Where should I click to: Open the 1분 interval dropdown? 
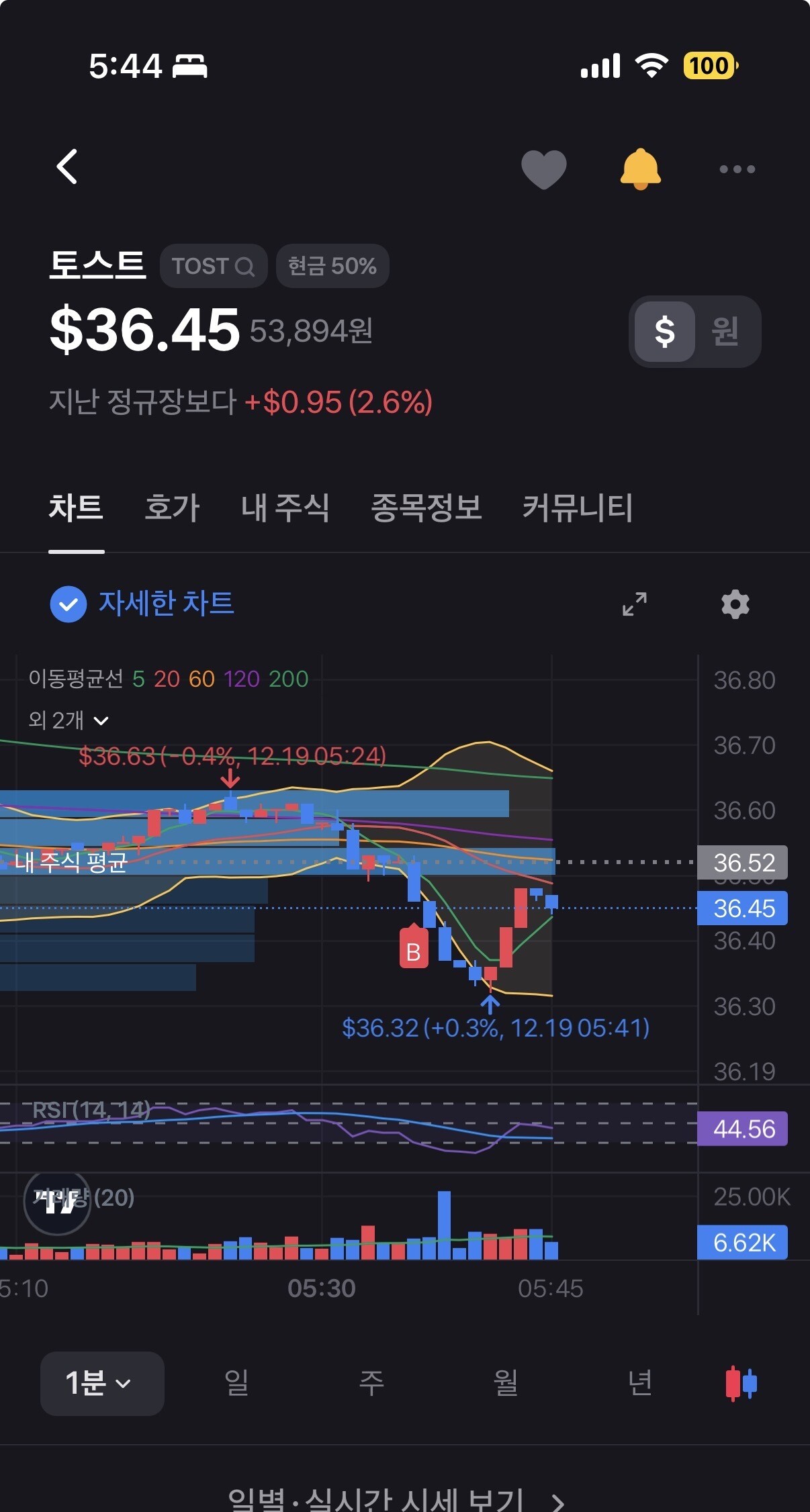[x=101, y=1383]
